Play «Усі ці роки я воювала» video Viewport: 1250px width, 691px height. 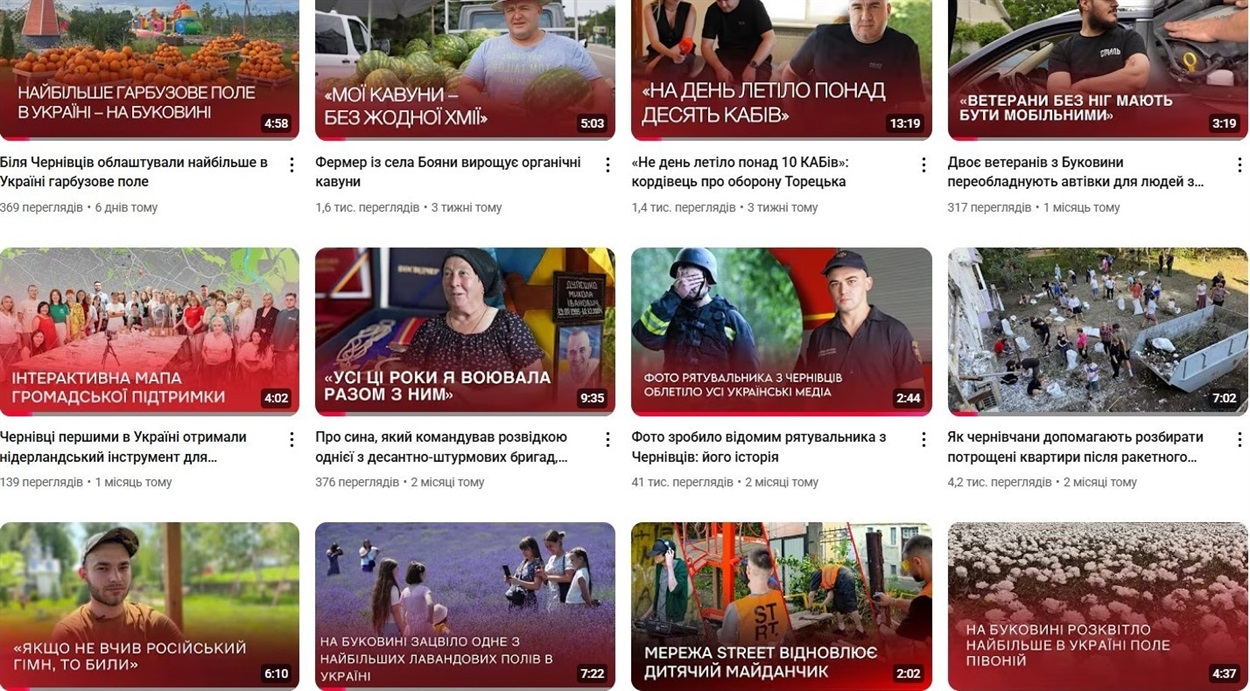[465, 331]
